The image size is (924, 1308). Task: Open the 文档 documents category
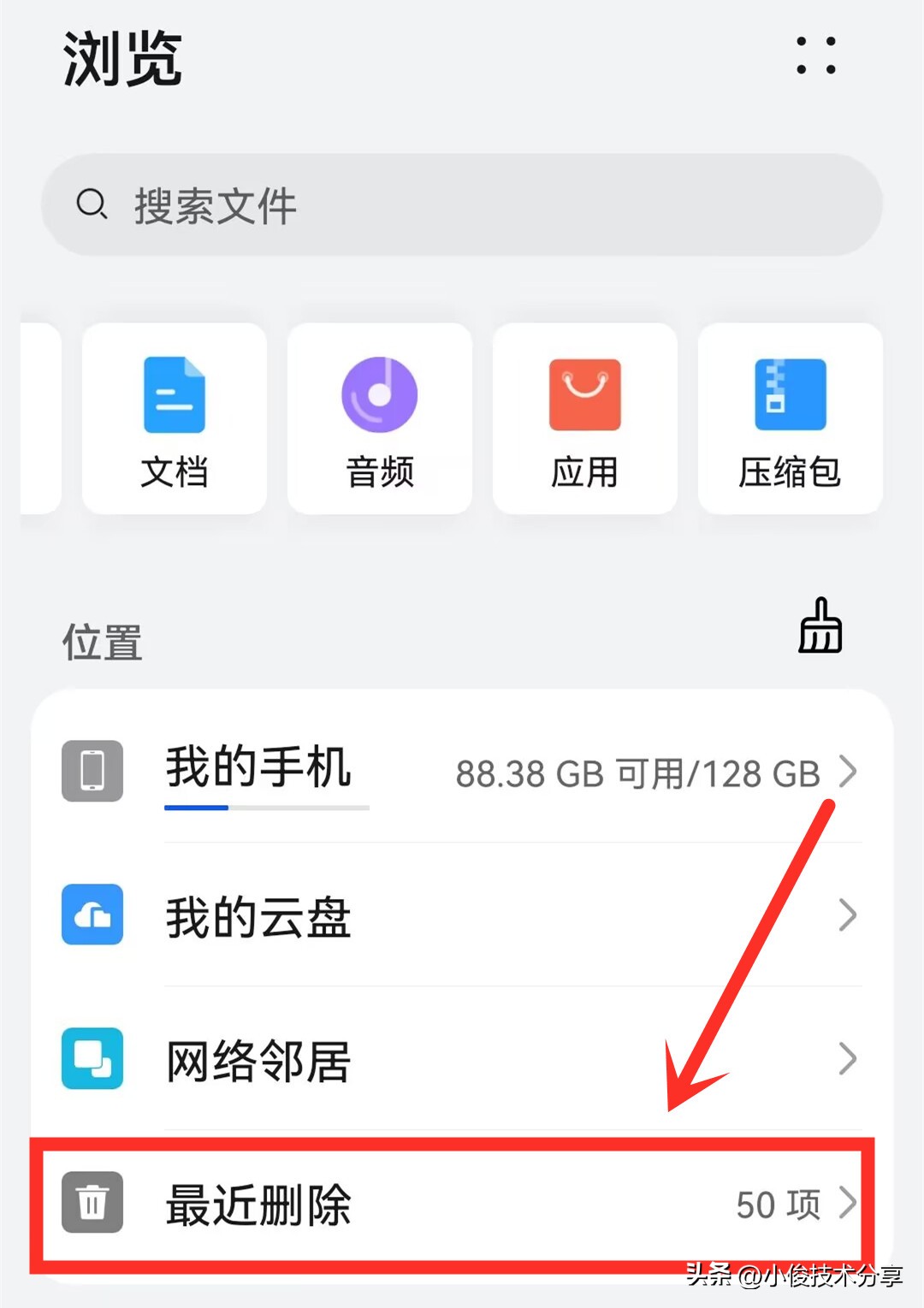[175, 419]
